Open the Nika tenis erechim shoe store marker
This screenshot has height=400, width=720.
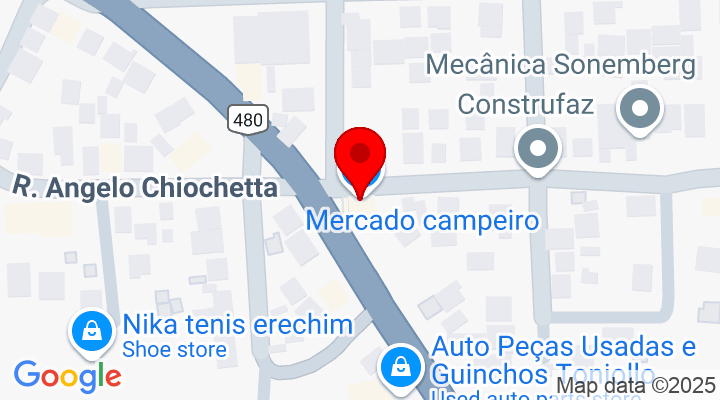coord(91,329)
